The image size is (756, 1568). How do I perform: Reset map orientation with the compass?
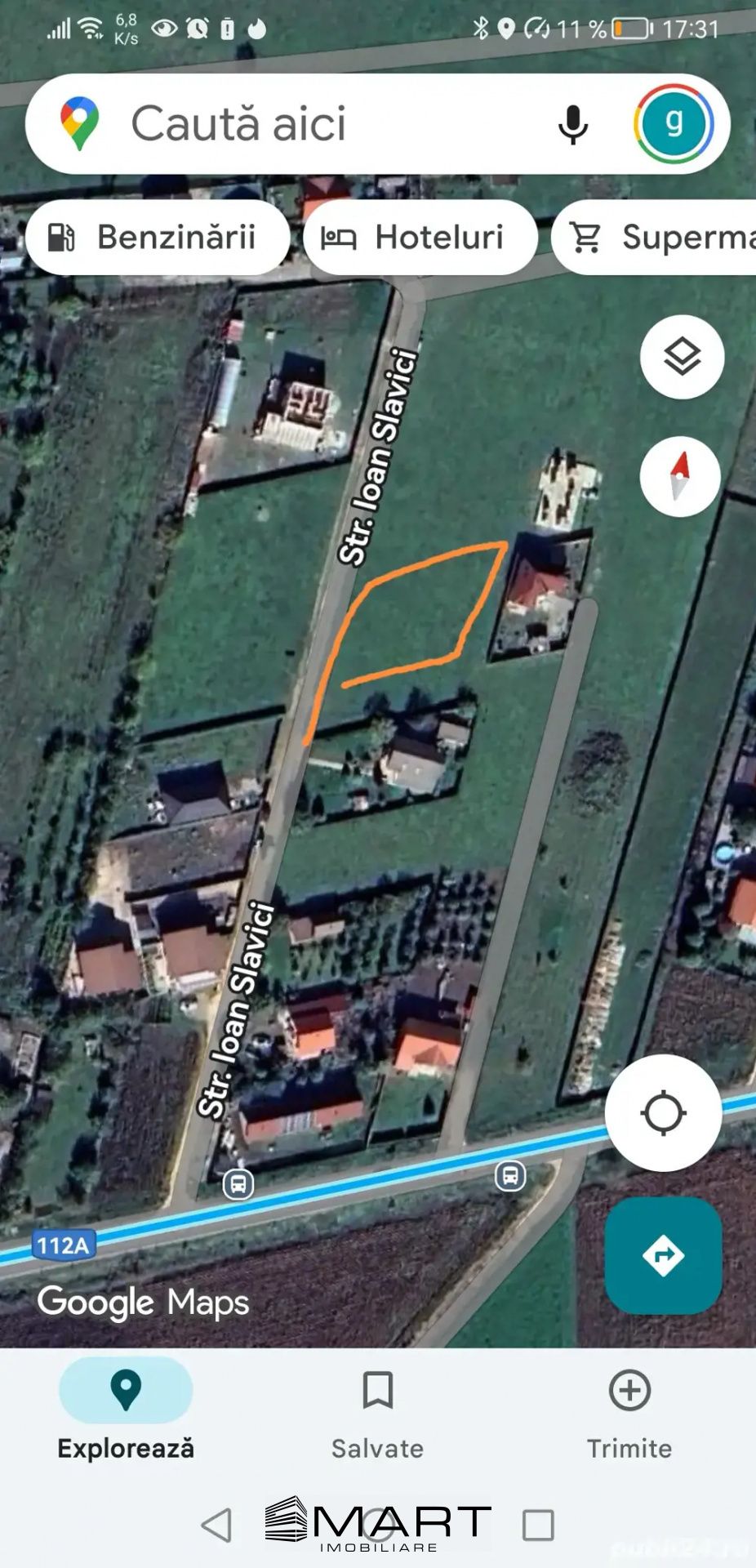click(x=680, y=476)
